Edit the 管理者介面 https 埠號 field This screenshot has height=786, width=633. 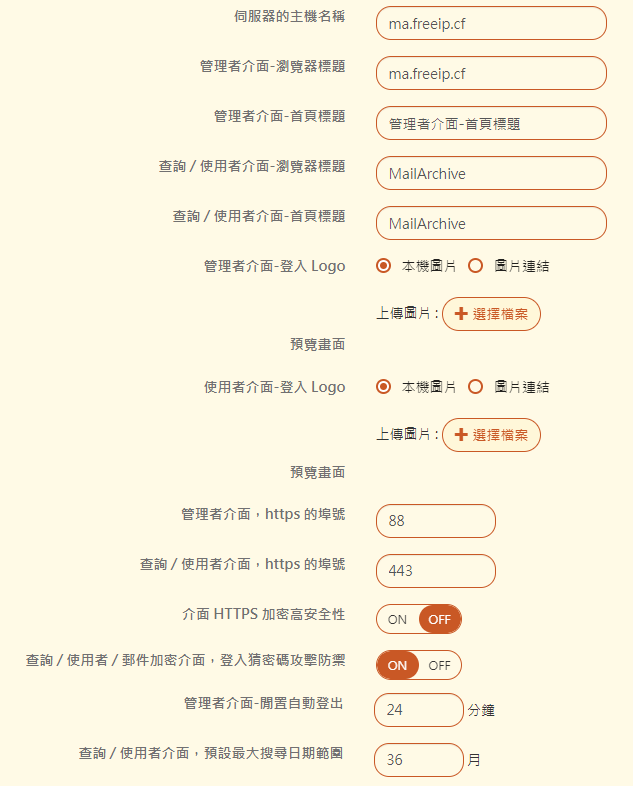(435, 521)
